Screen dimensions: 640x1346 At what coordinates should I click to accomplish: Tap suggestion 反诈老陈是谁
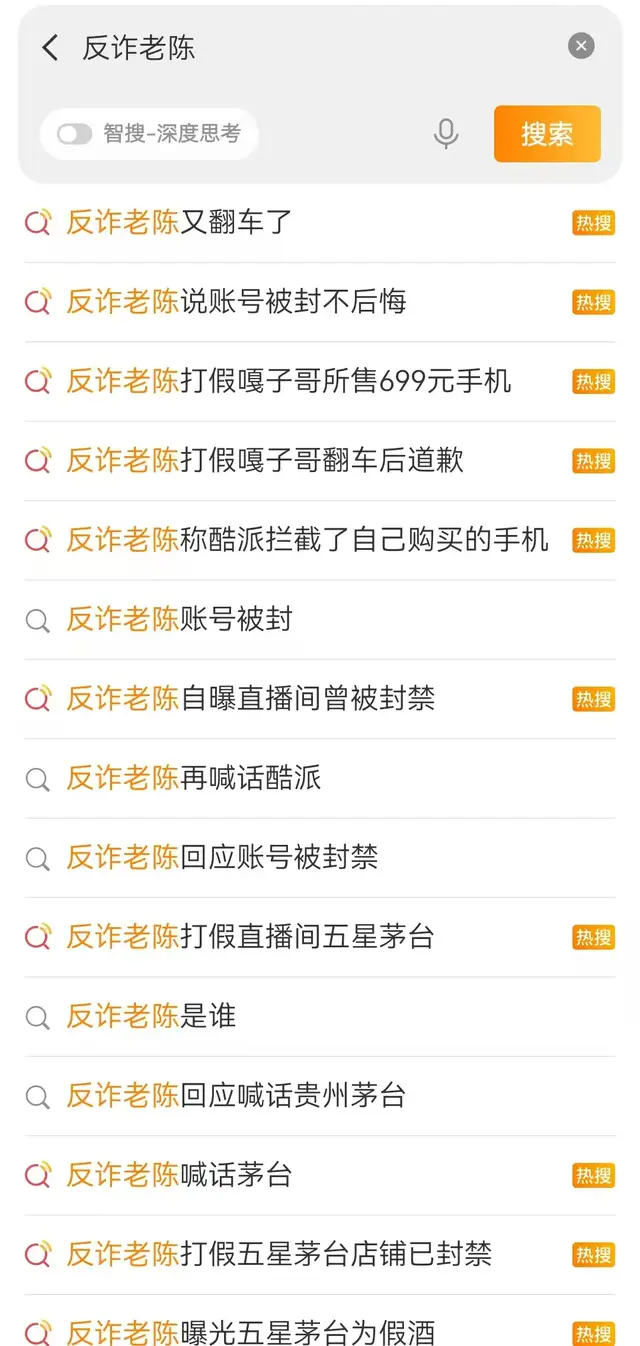click(152, 1017)
